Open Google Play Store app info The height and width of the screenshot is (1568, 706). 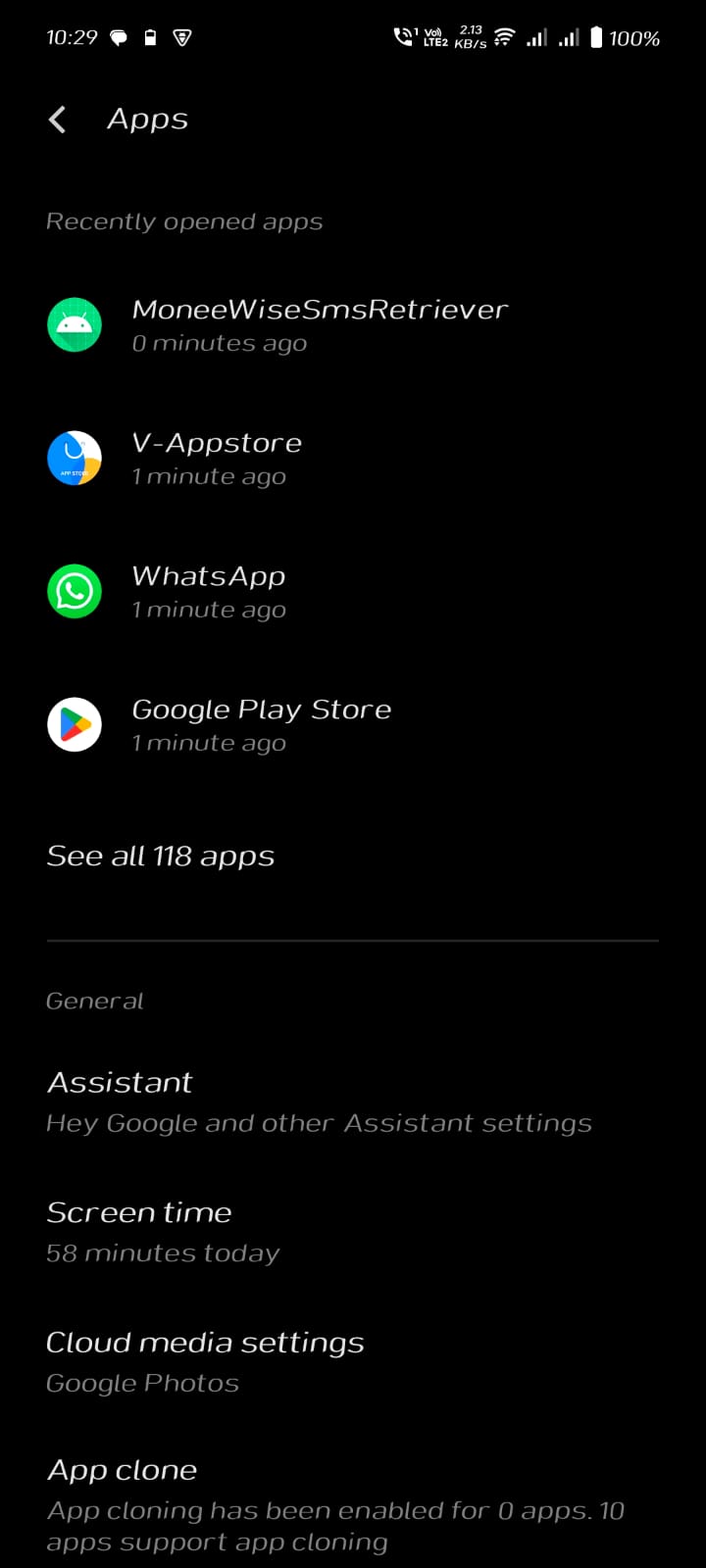tap(261, 725)
